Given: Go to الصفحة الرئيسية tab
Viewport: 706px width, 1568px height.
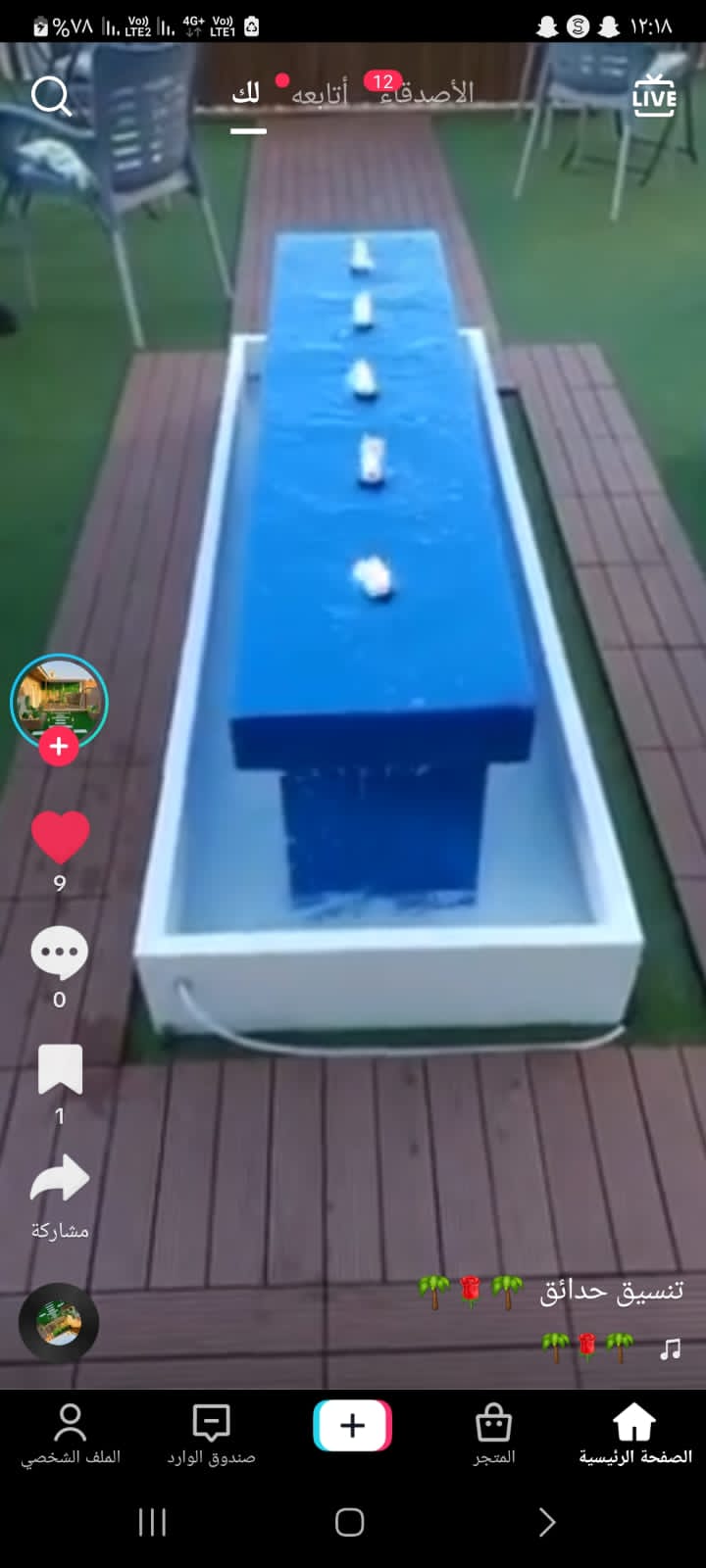Looking at the screenshot, I should 634,1434.
